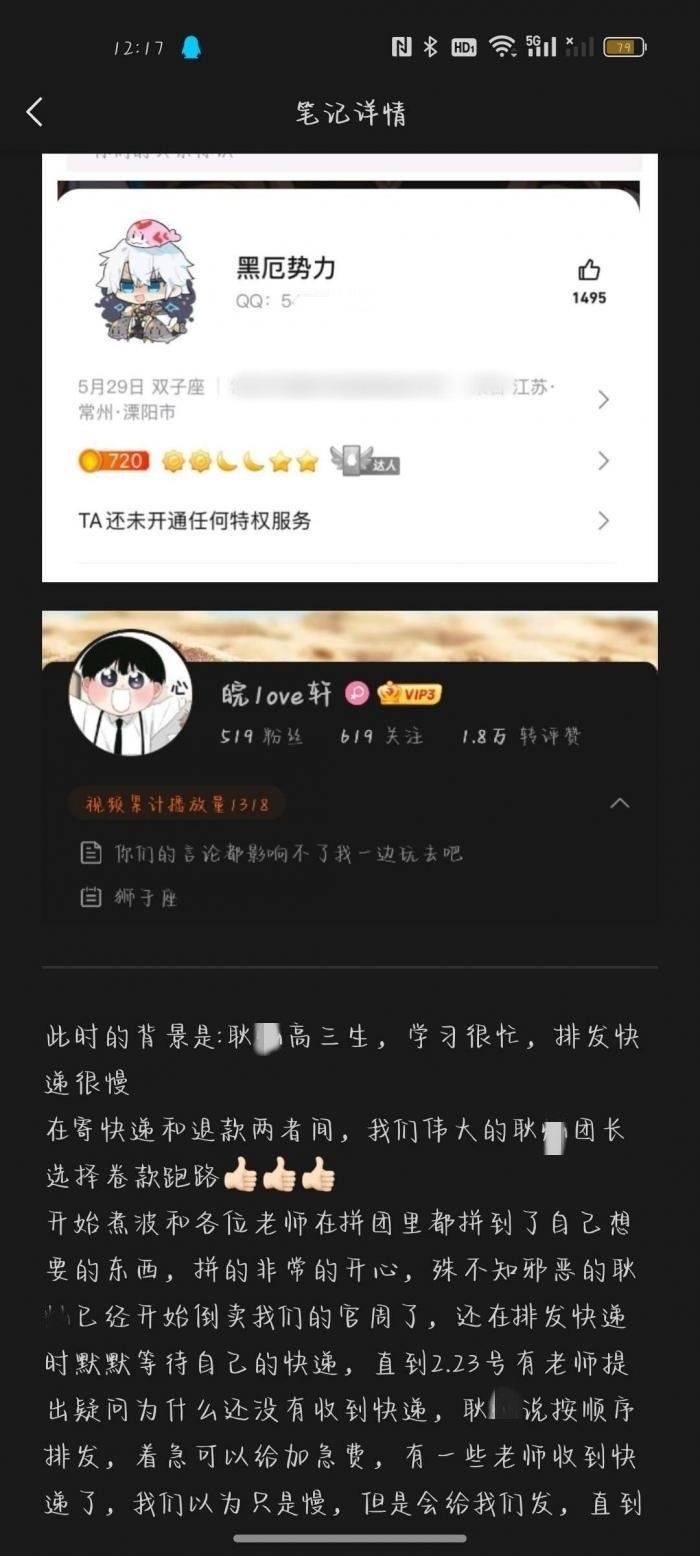Open the 黑厄势力 QQ profile screenshot image
This screenshot has width=700, height=1556.
click(349, 370)
